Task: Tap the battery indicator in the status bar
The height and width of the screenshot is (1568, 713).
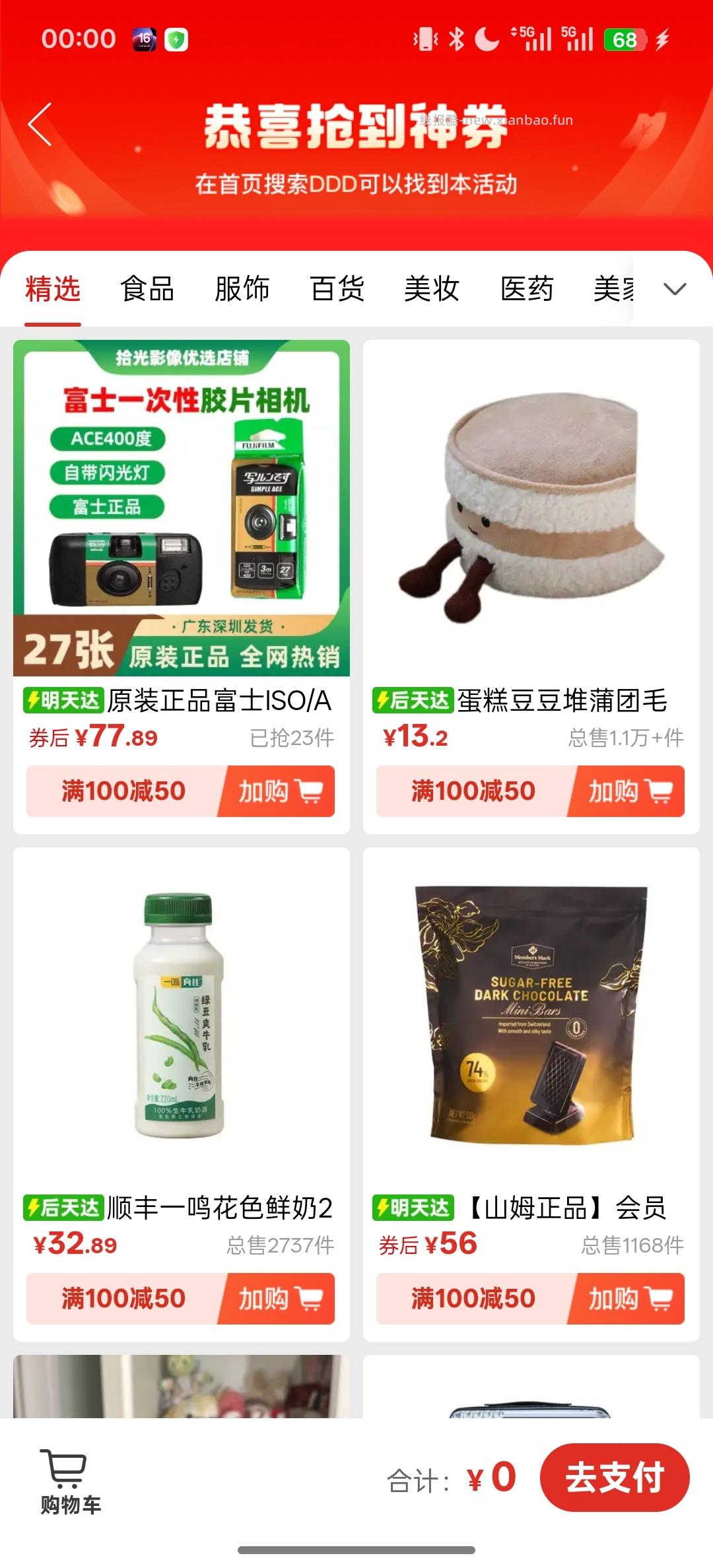Action: click(x=625, y=40)
